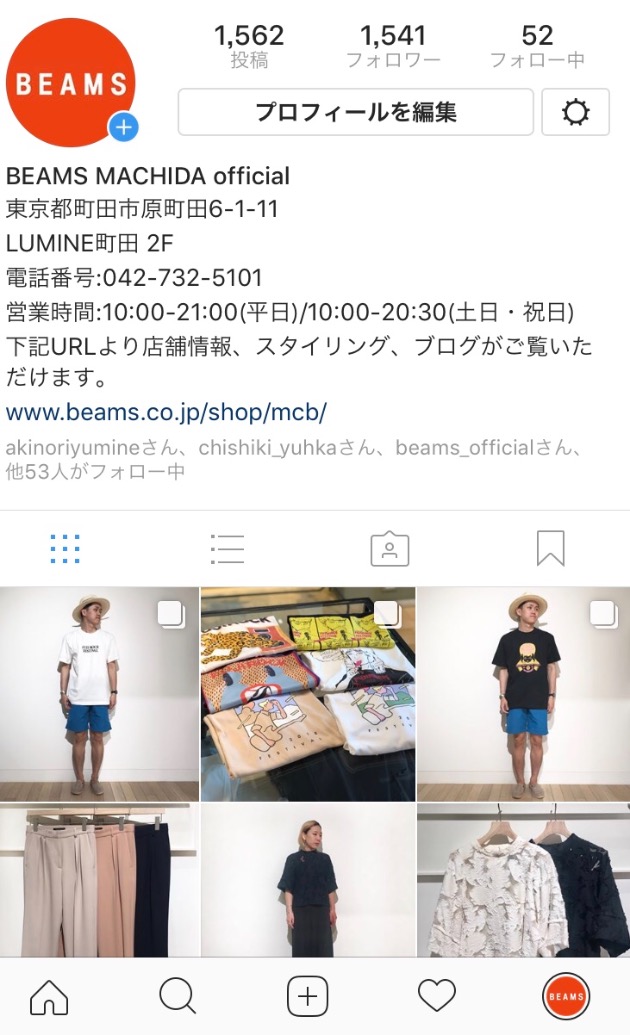This screenshot has width=630, height=1035.
Task: Open the saved bookmarks tab
Action: pyautogui.click(x=550, y=549)
